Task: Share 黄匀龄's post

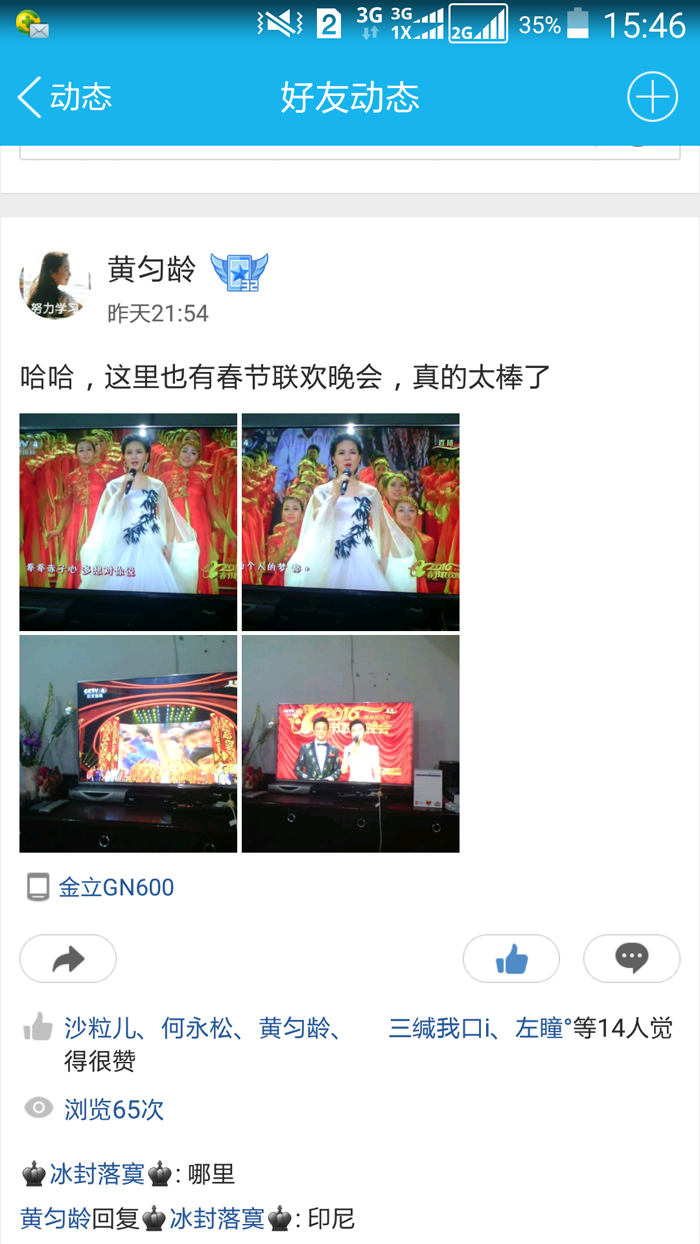Action: 68,959
